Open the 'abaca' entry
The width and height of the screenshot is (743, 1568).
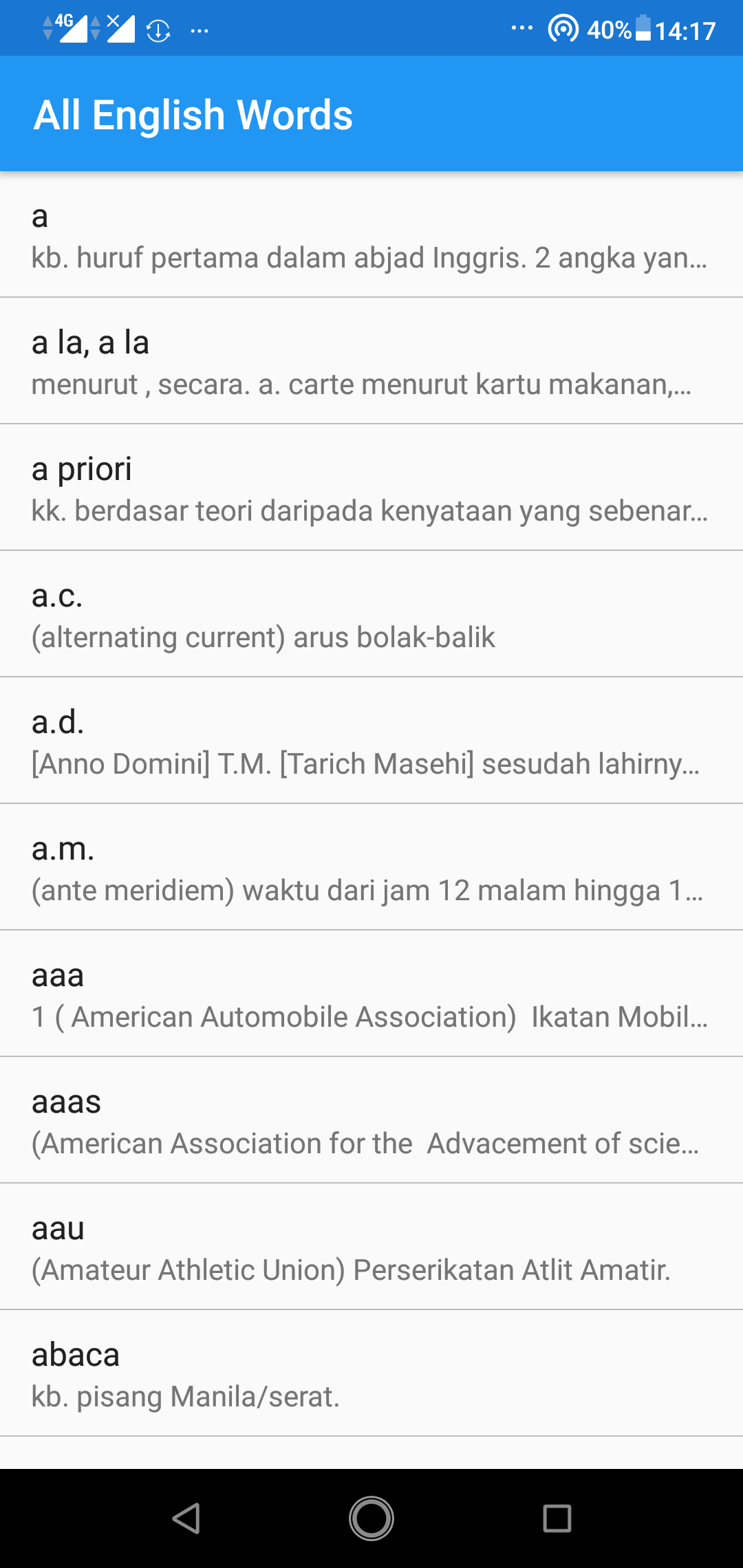(371, 1374)
